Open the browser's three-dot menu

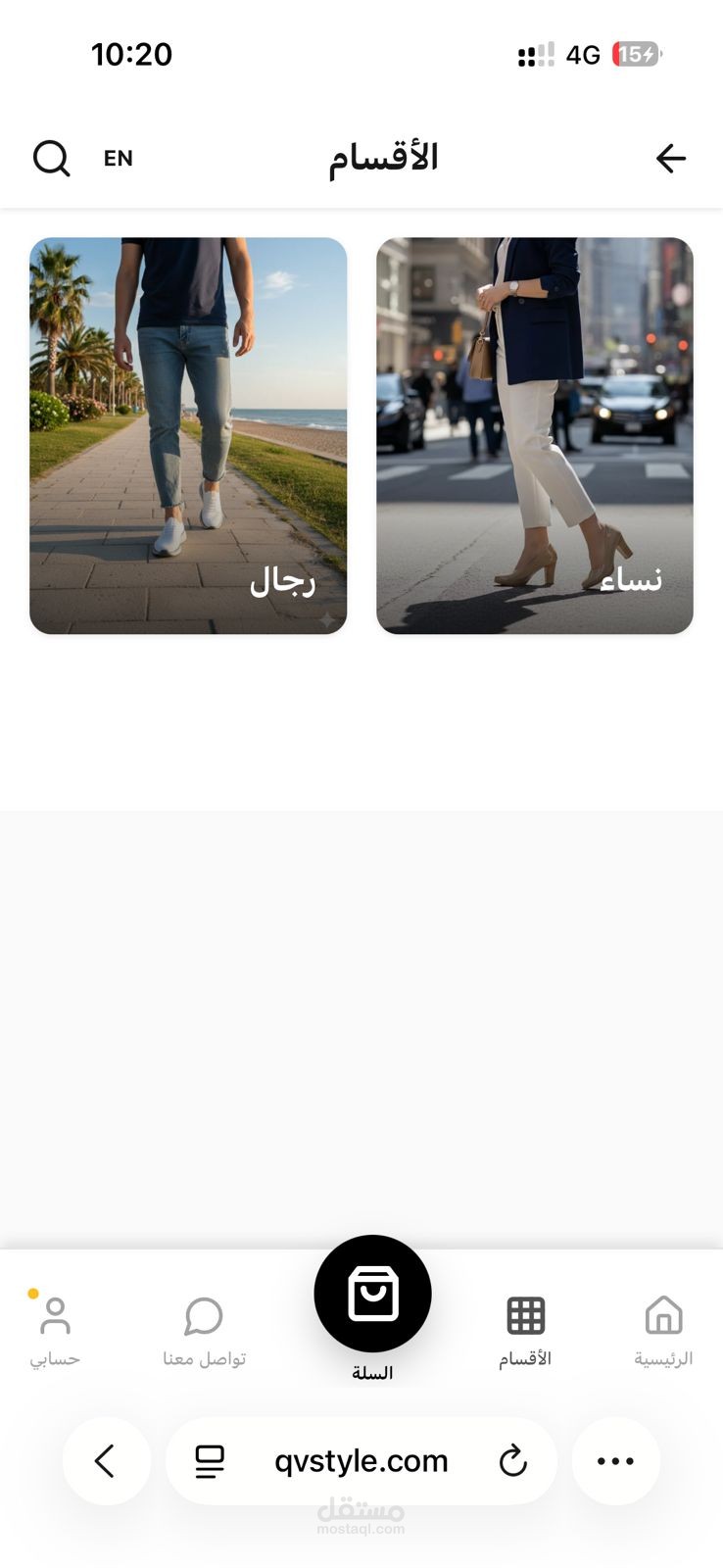tap(615, 1461)
